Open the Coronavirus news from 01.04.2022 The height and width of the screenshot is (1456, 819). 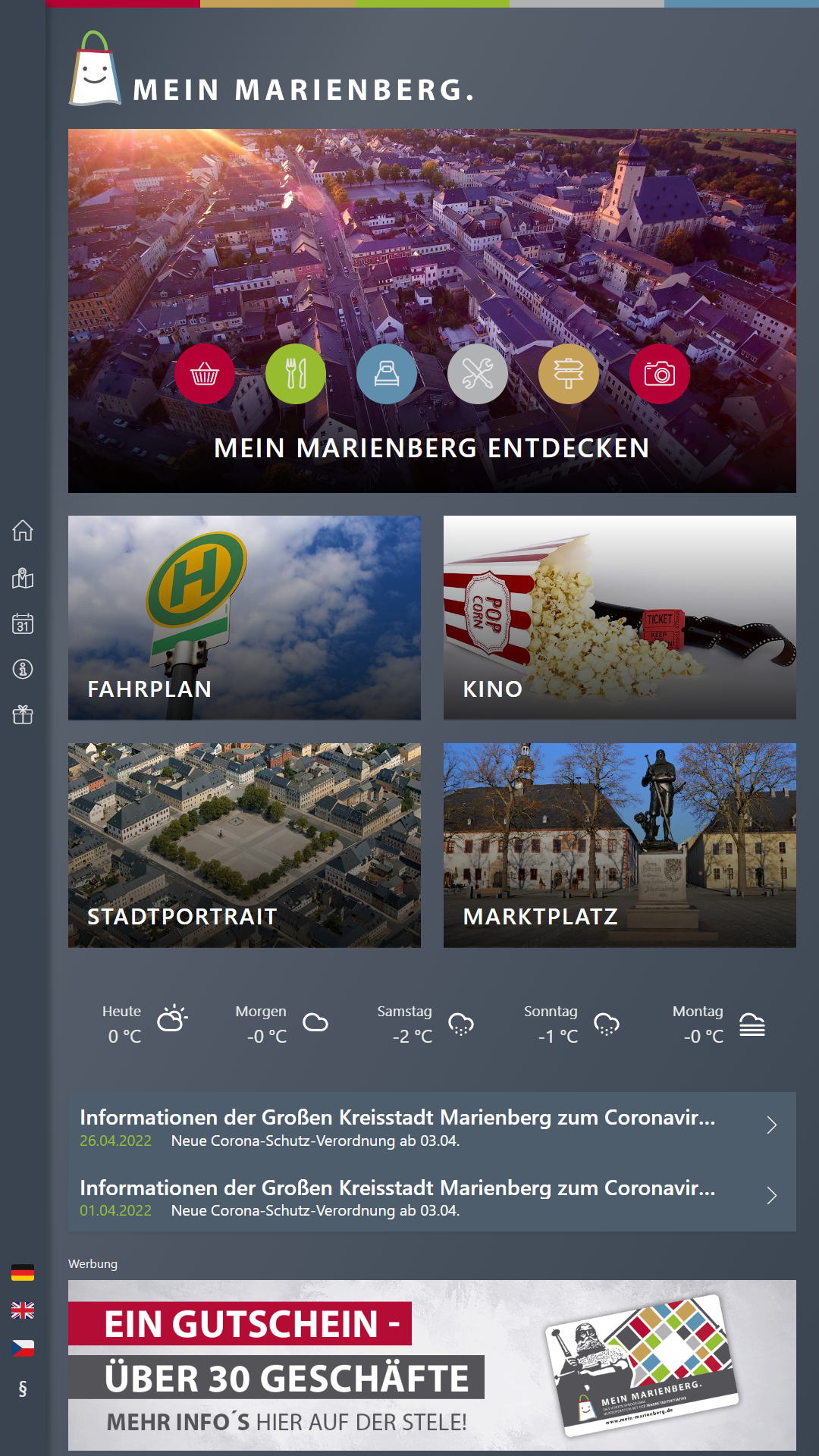(x=432, y=1197)
